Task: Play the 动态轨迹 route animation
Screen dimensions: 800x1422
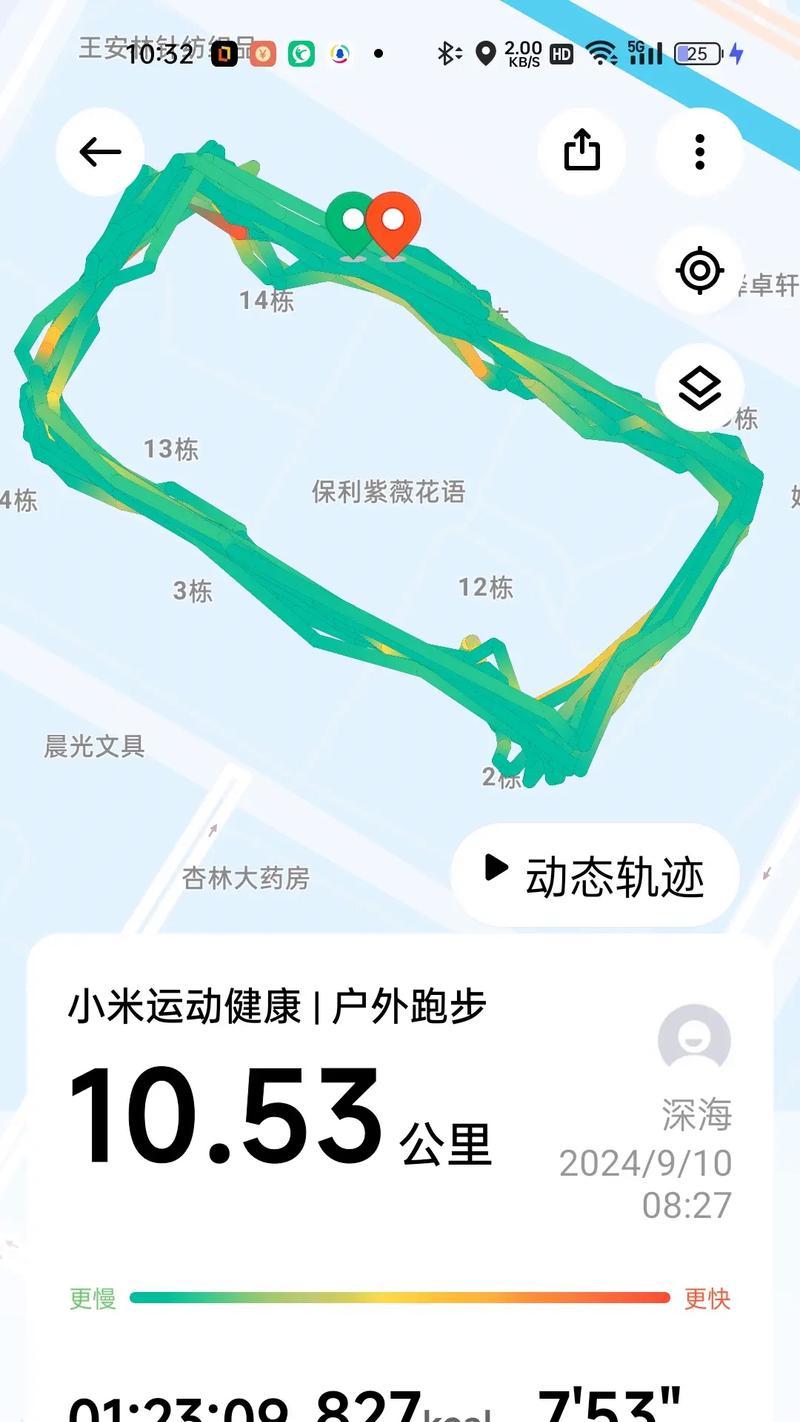Action: (x=595, y=875)
